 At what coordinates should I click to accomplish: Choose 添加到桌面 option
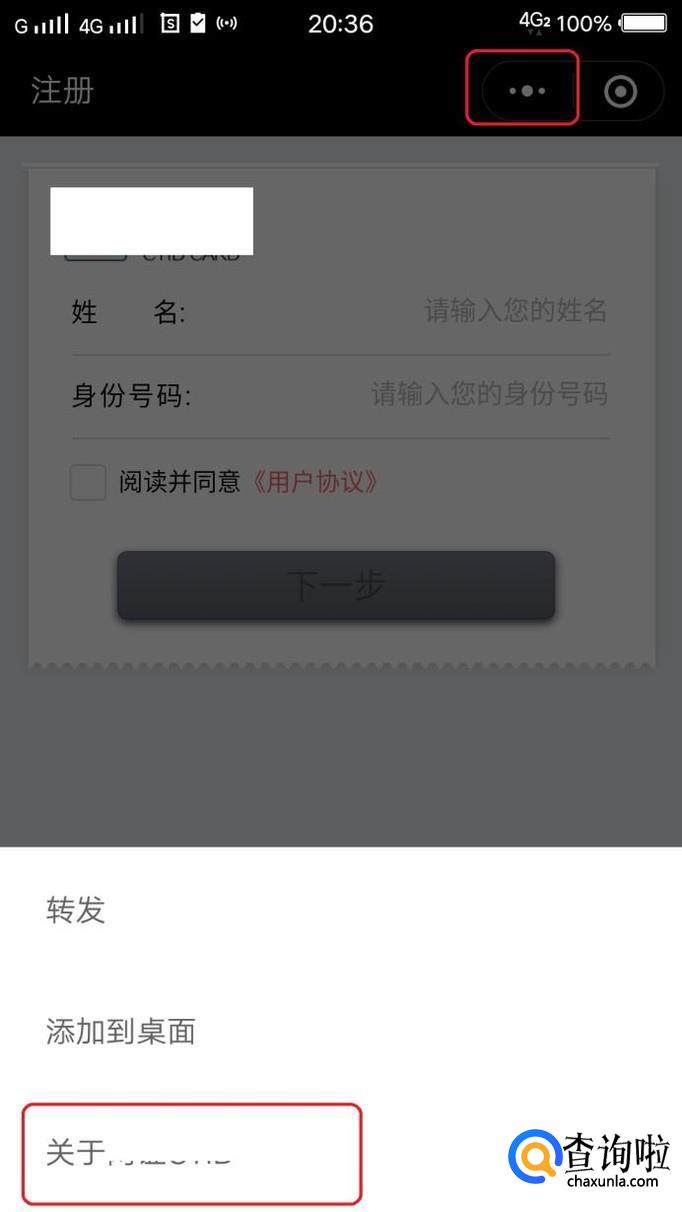[x=121, y=1031]
